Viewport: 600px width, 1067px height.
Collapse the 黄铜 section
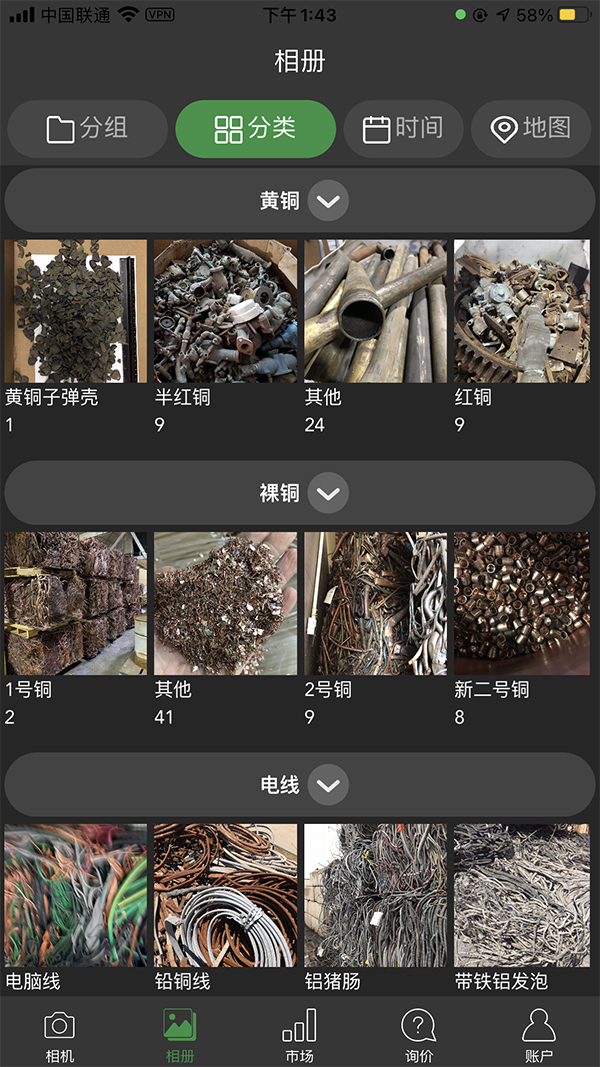tap(328, 201)
